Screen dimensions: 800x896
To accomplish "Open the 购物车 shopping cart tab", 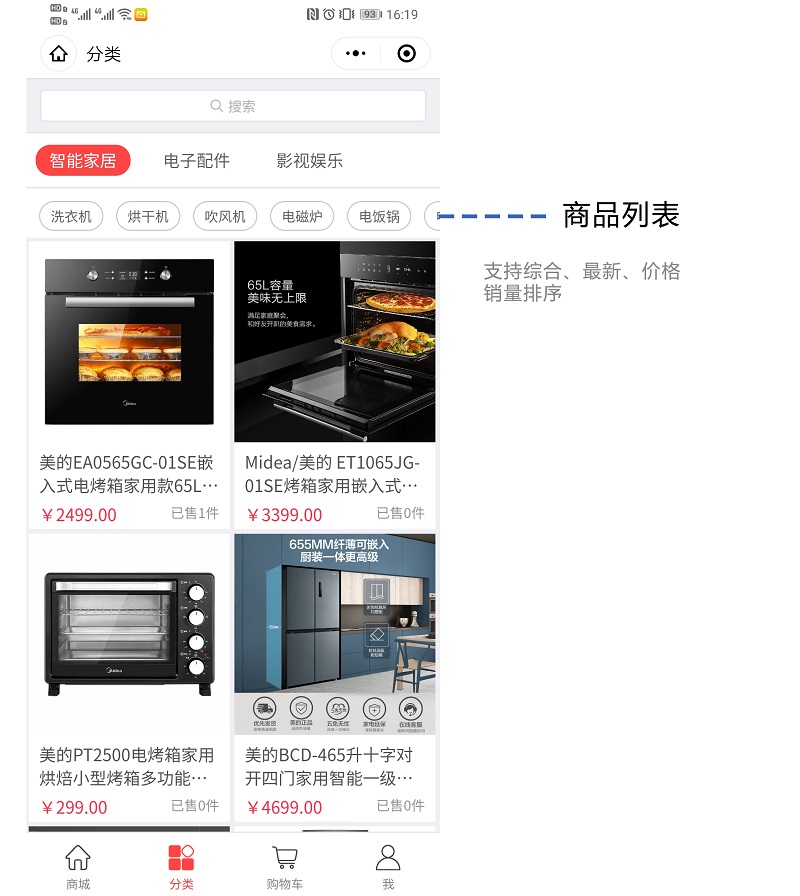I will [285, 866].
